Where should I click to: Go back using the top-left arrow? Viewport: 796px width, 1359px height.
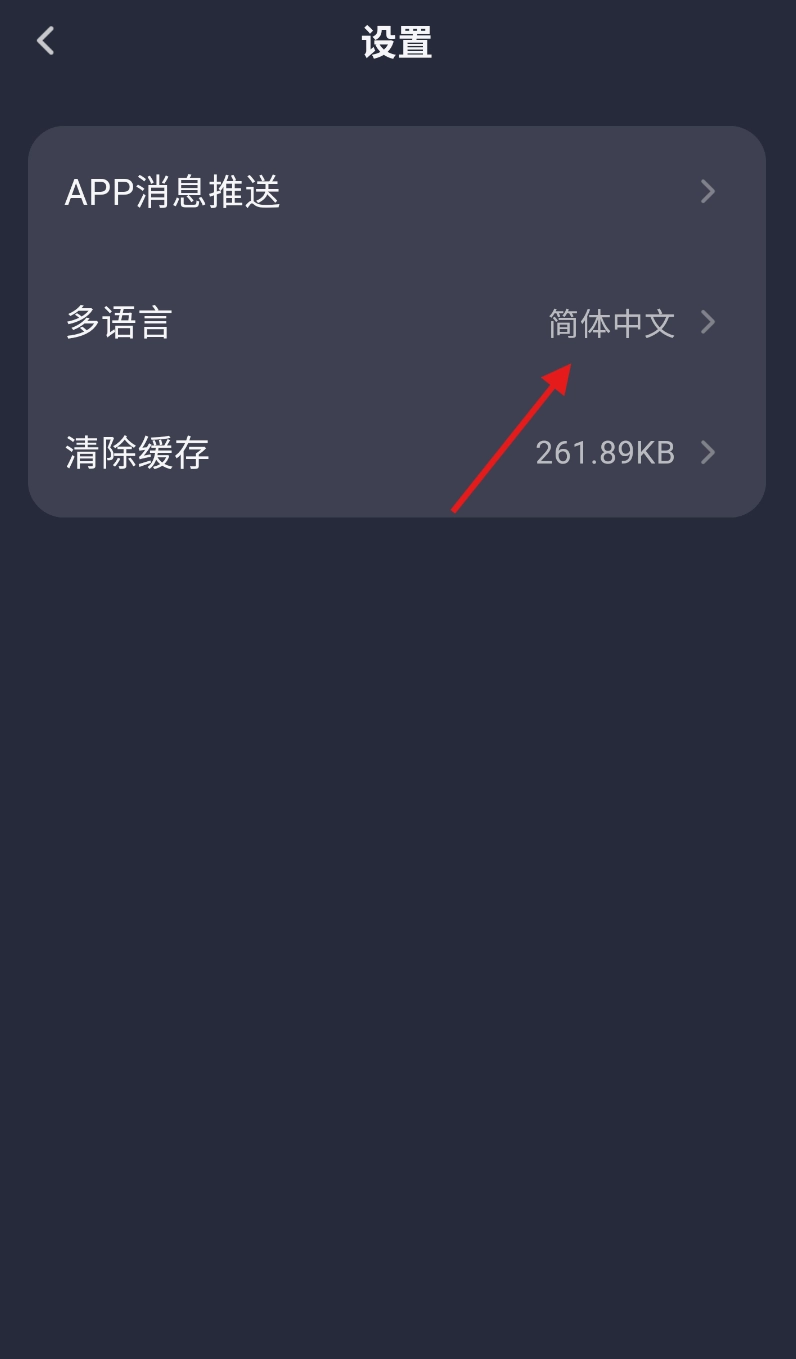pyautogui.click(x=45, y=42)
